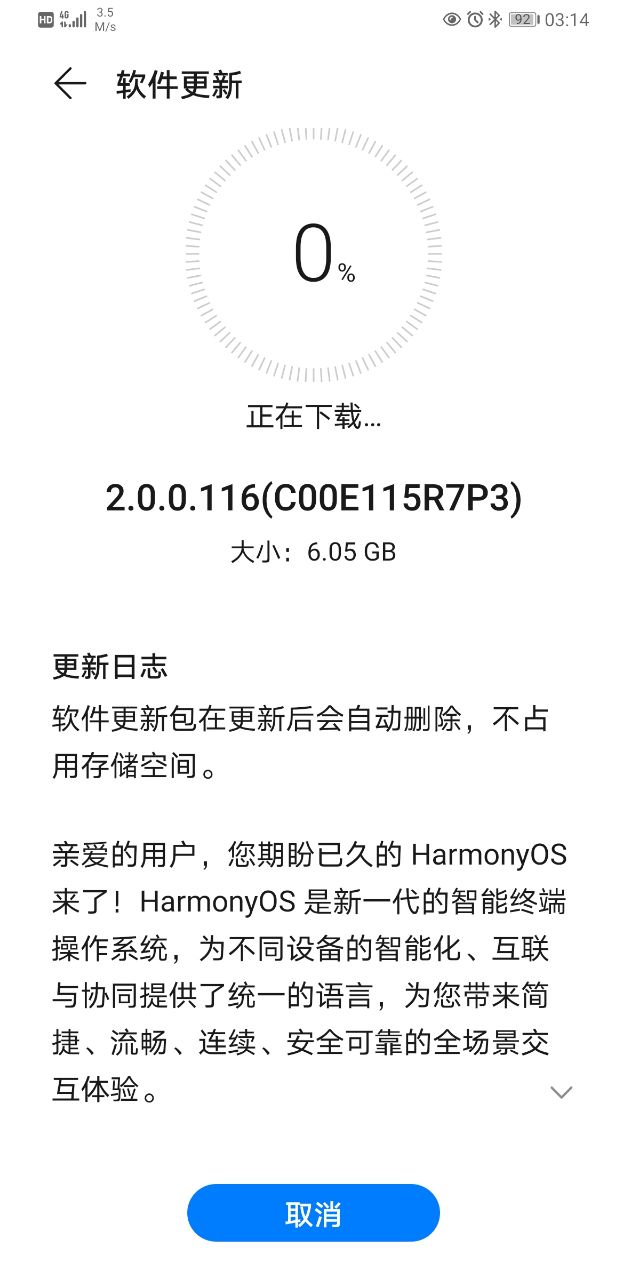This screenshot has width=627, height=1280.
Task: Tap 取消 to cancel the download
Action: click(x=313, y=1214)
